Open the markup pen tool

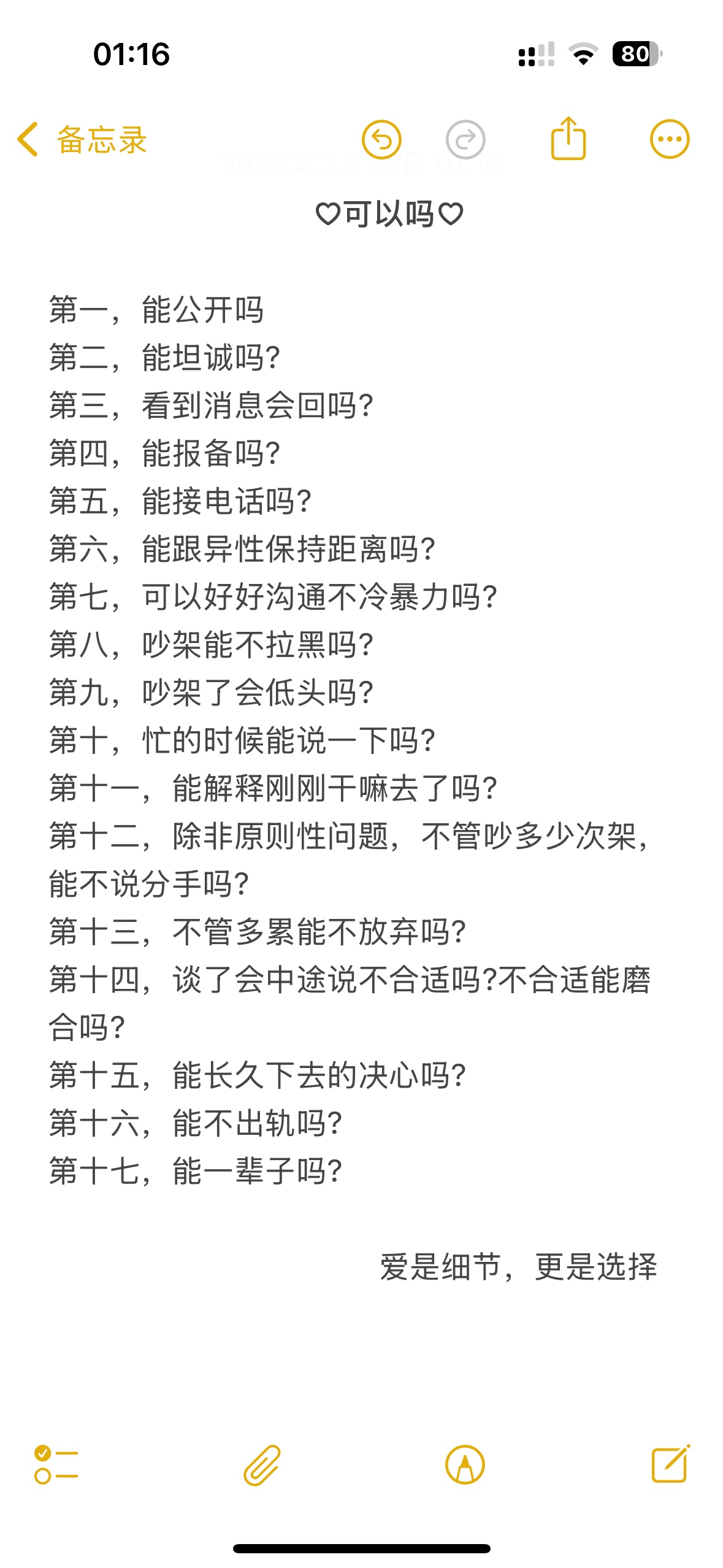[465, 1464]
